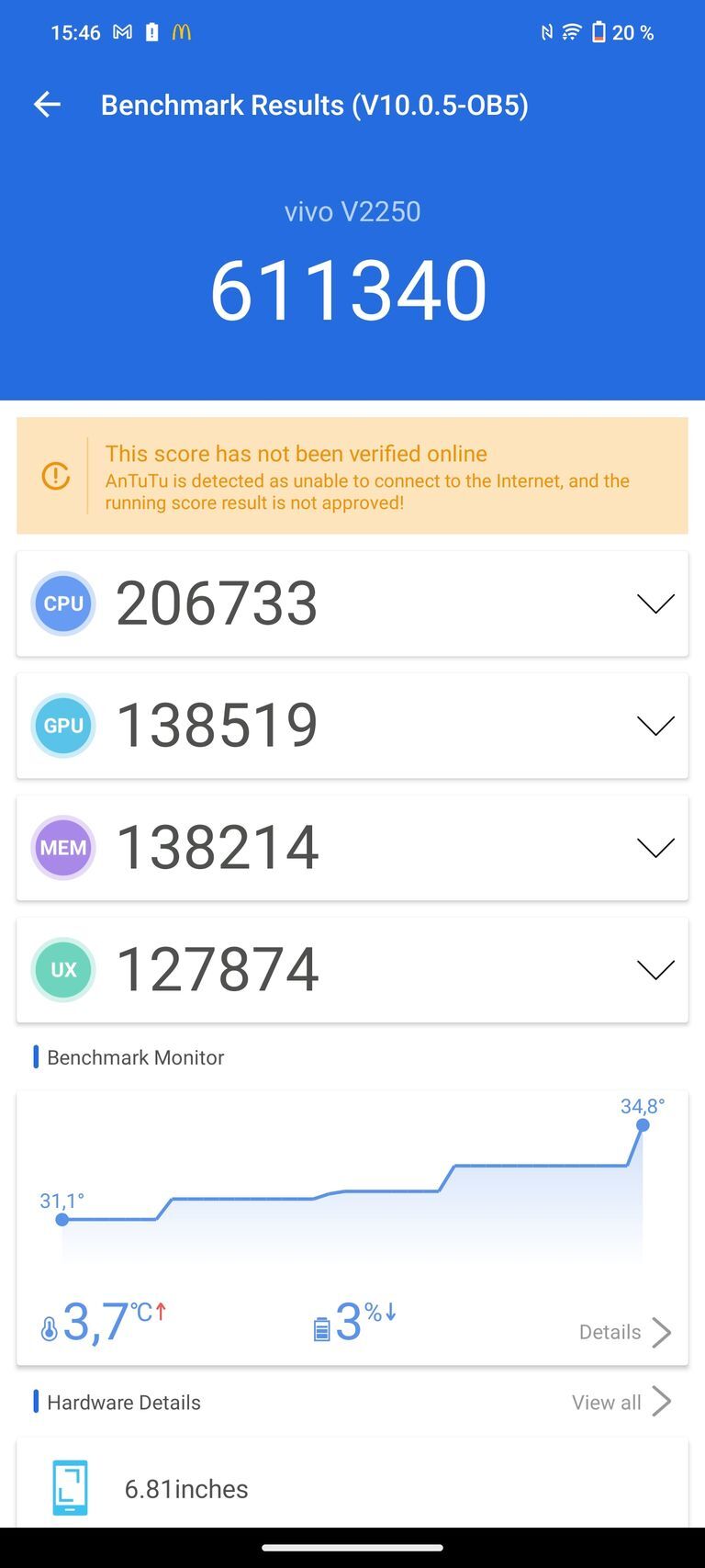
Task: Expand the UX score section
Action: [655, 970]
